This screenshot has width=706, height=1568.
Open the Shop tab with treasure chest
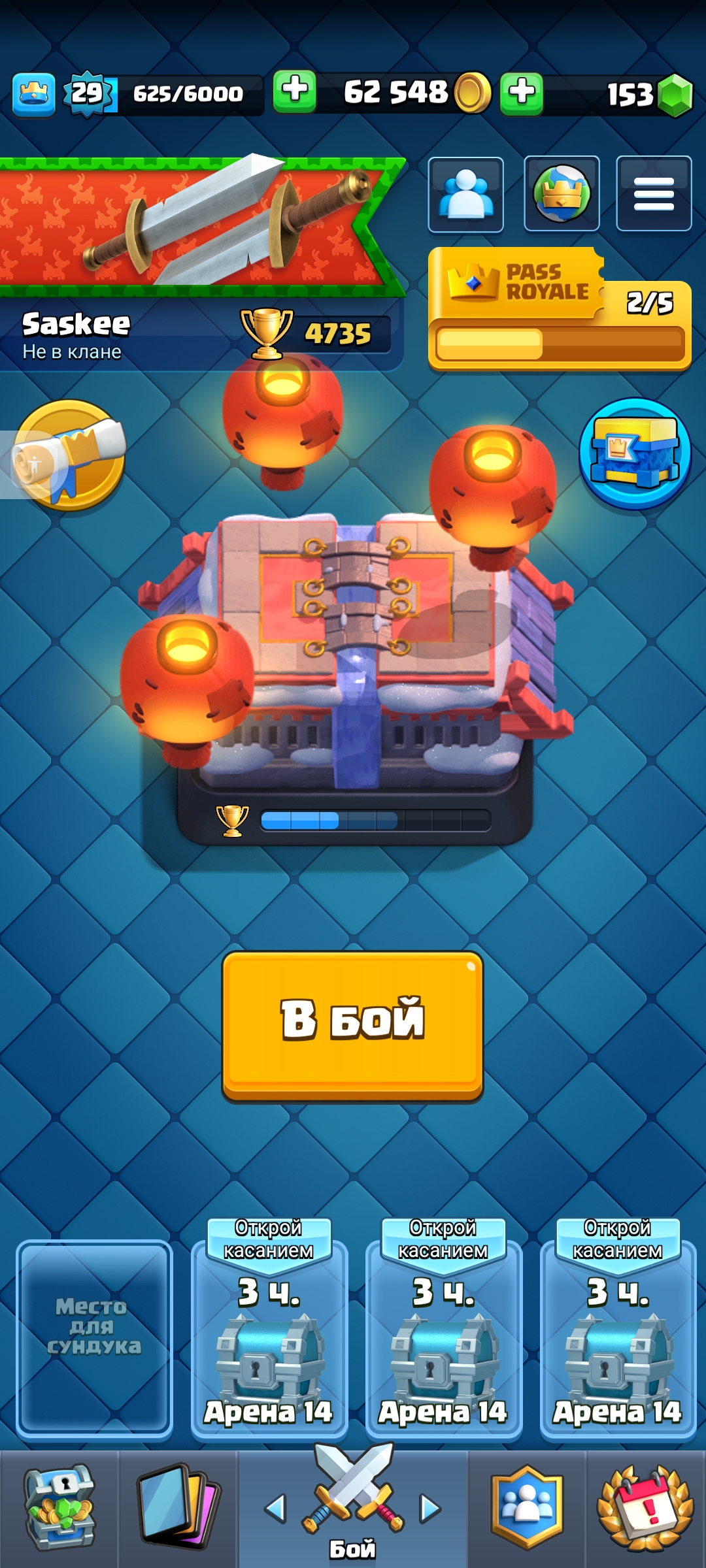pyautogui.click(x=59, y=1509)
